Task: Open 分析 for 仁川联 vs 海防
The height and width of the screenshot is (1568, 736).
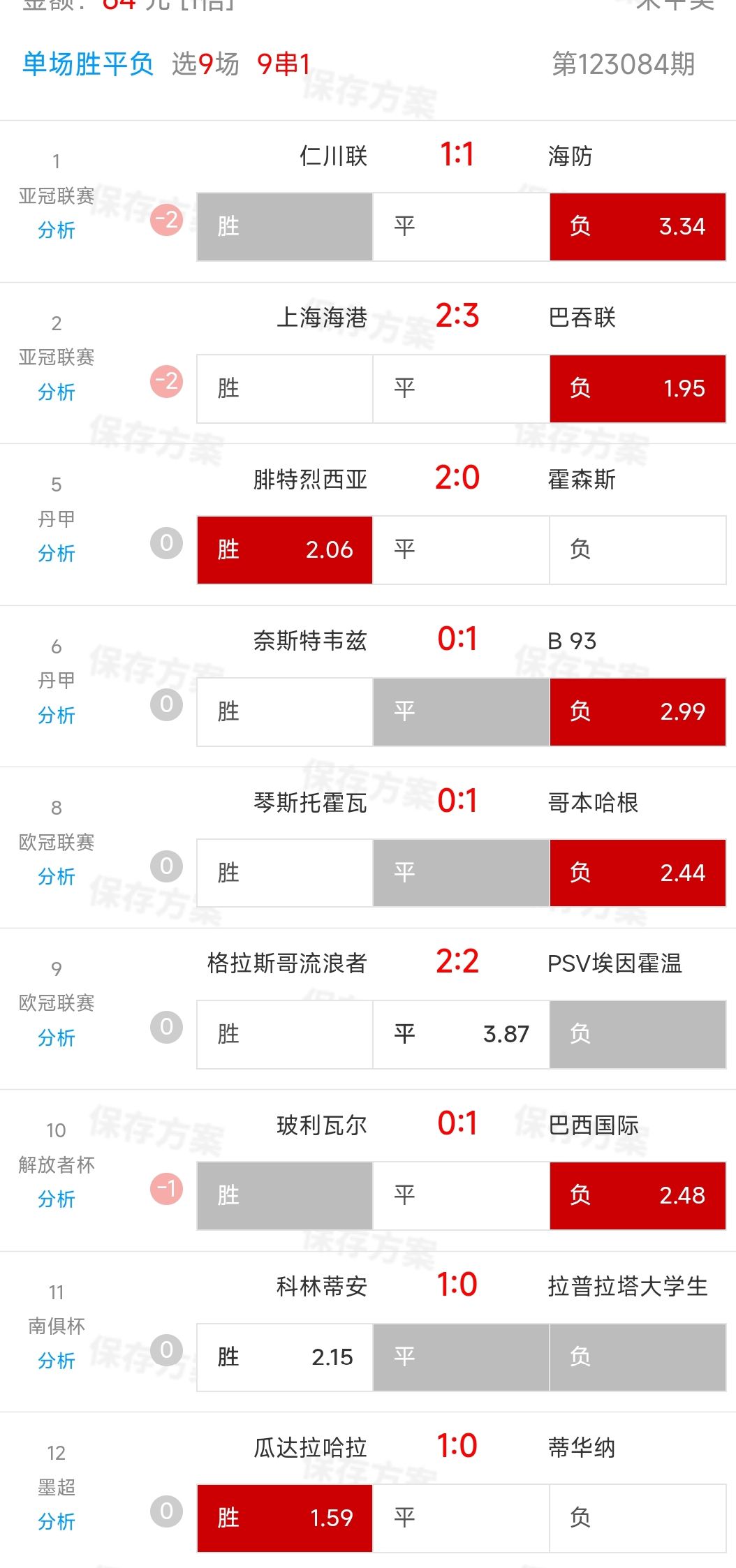Action: 56,230
